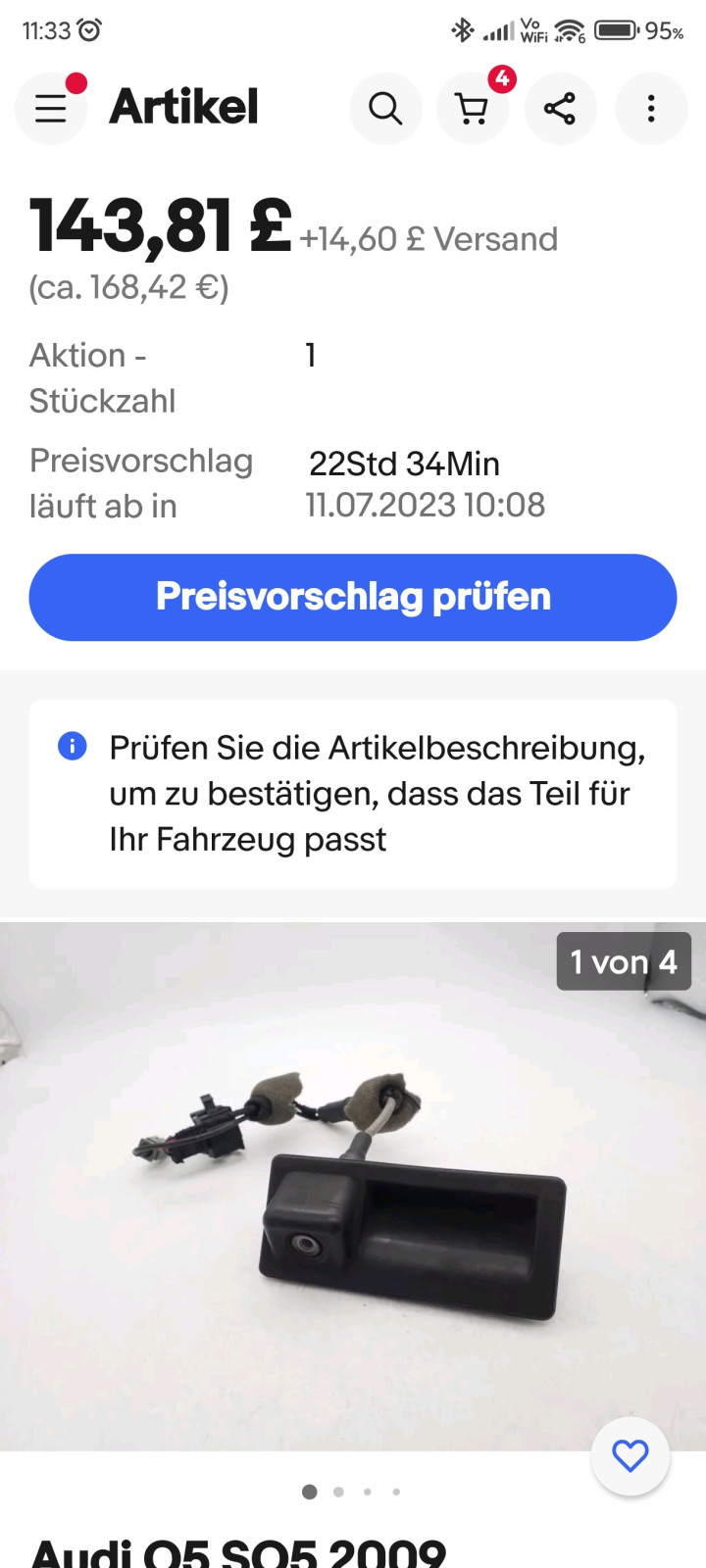Open the navigation menu via hamburger icon
The height and width of the screenshot is (1568, 706).
point(50,109)
